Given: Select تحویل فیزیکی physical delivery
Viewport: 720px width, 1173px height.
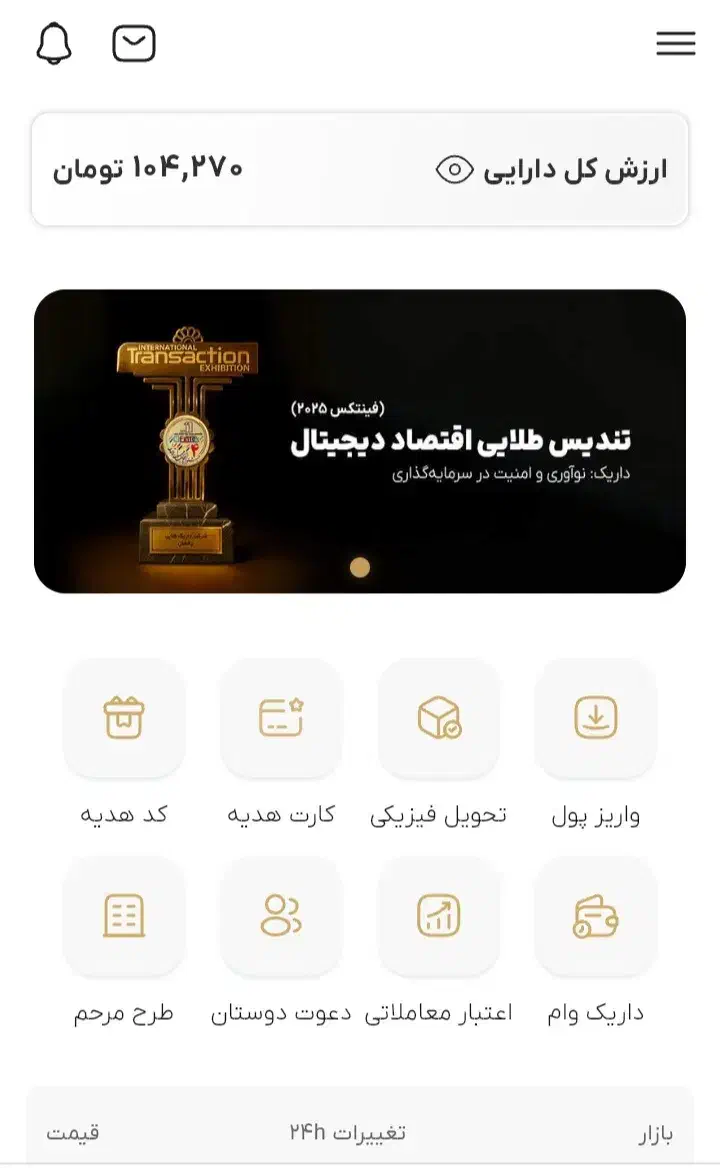Looking at the screenshot, I should point(439,717).
